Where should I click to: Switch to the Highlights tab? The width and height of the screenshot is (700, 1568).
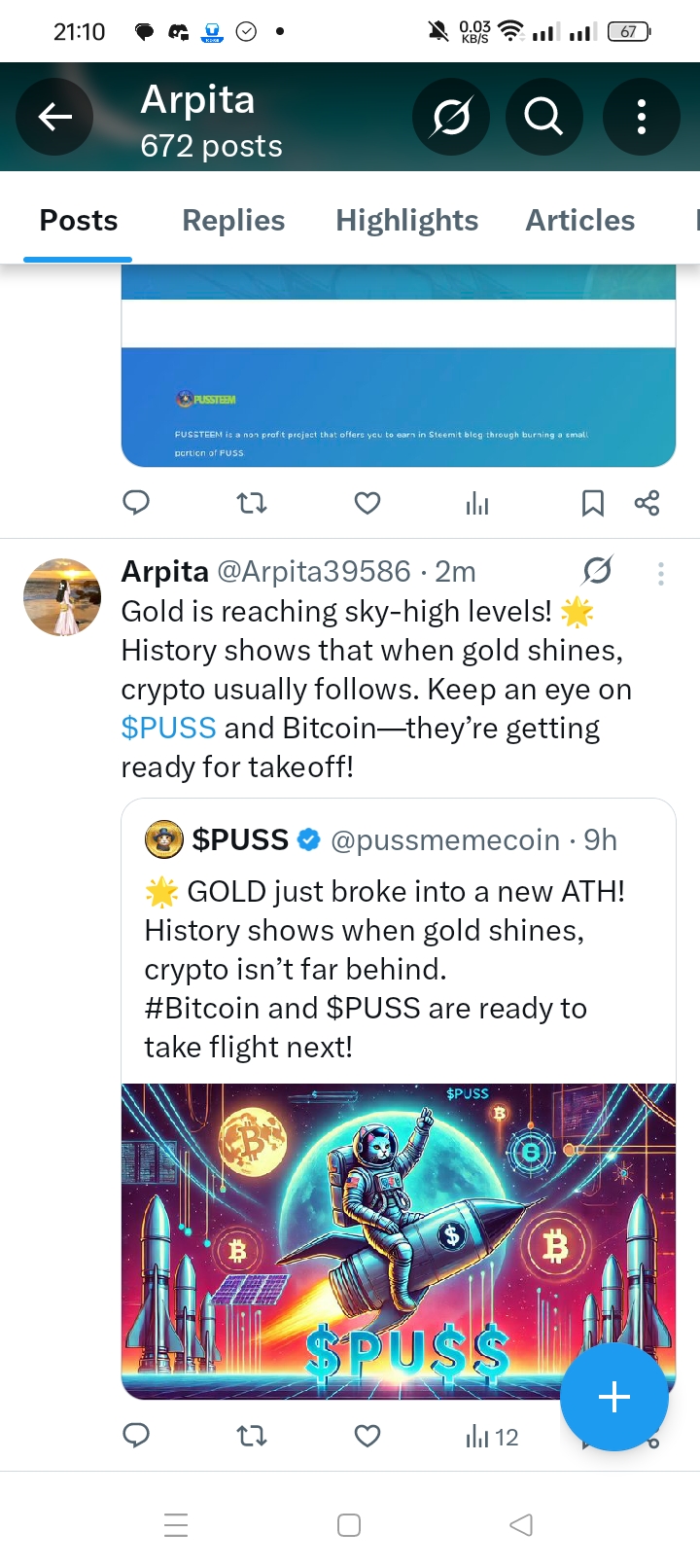coord(406,221)
